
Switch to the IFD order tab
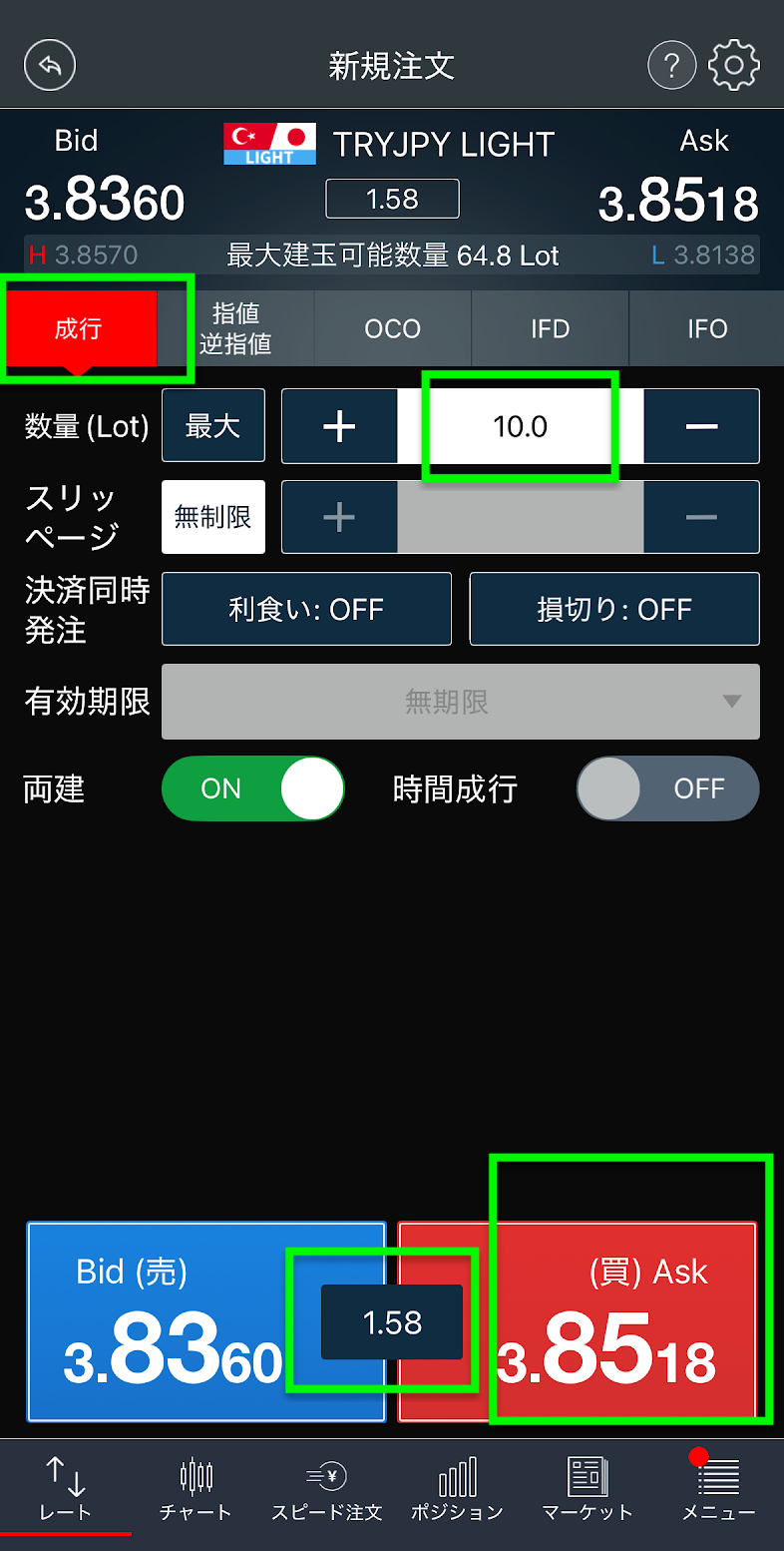tap(550, 329)
